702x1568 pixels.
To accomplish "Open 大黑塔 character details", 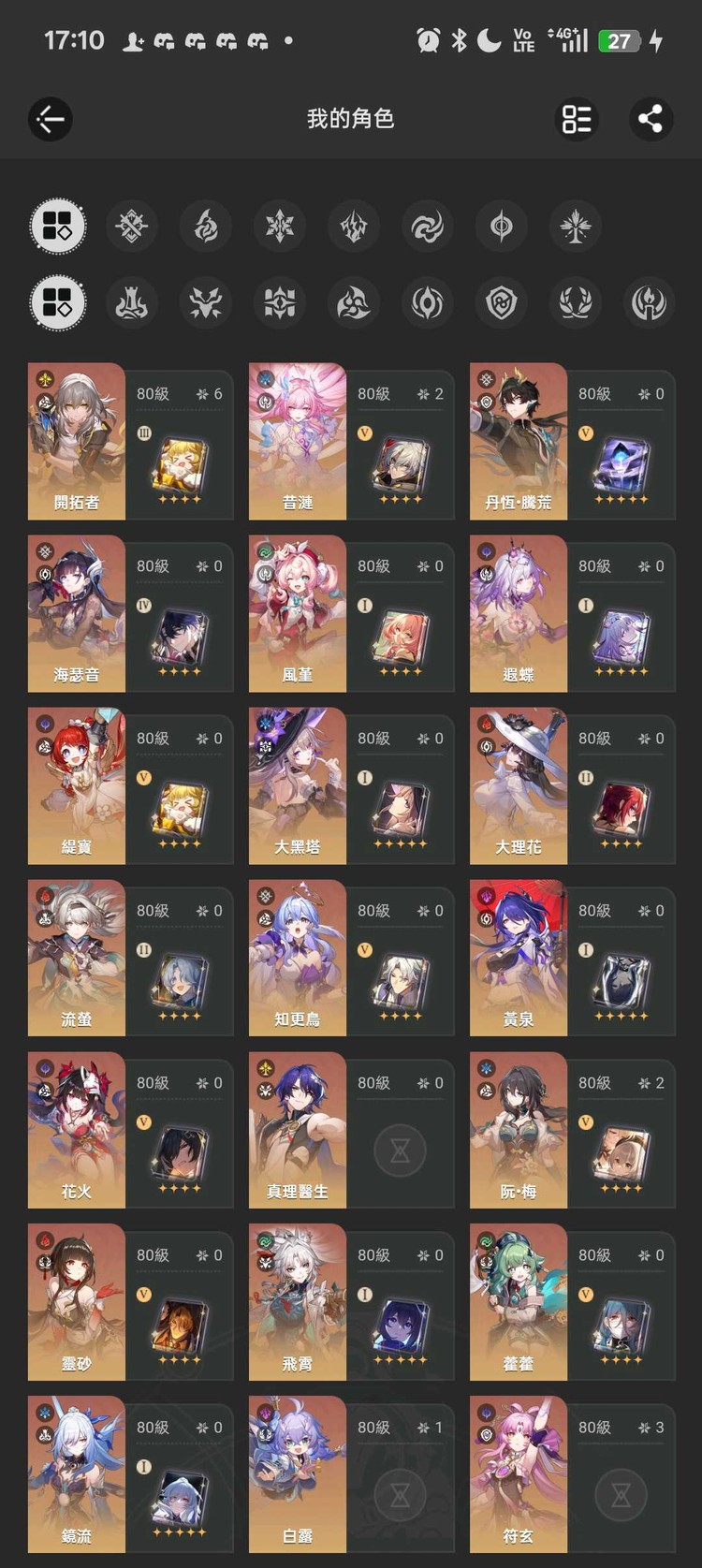I will tap(351, 785).
